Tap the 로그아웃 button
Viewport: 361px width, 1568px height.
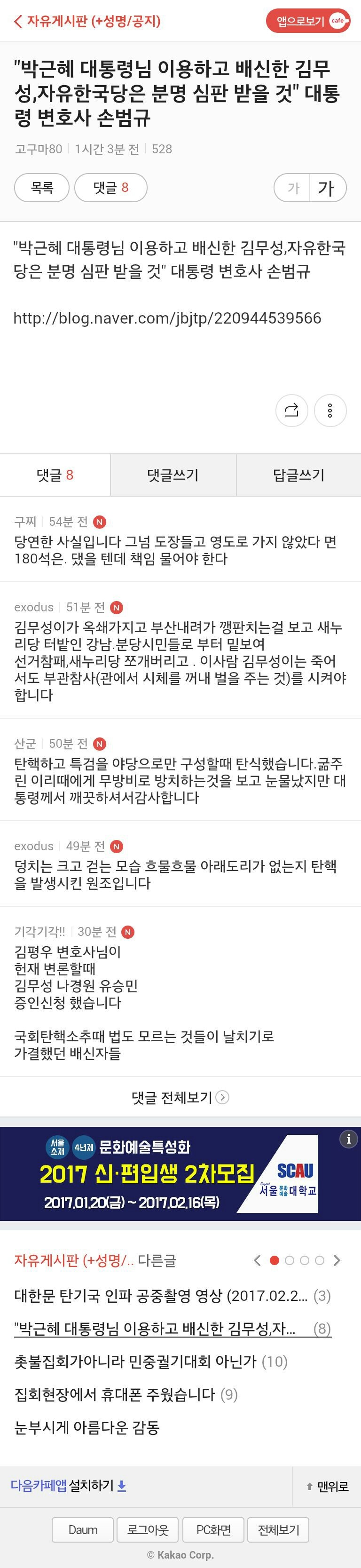(148, 1529)
